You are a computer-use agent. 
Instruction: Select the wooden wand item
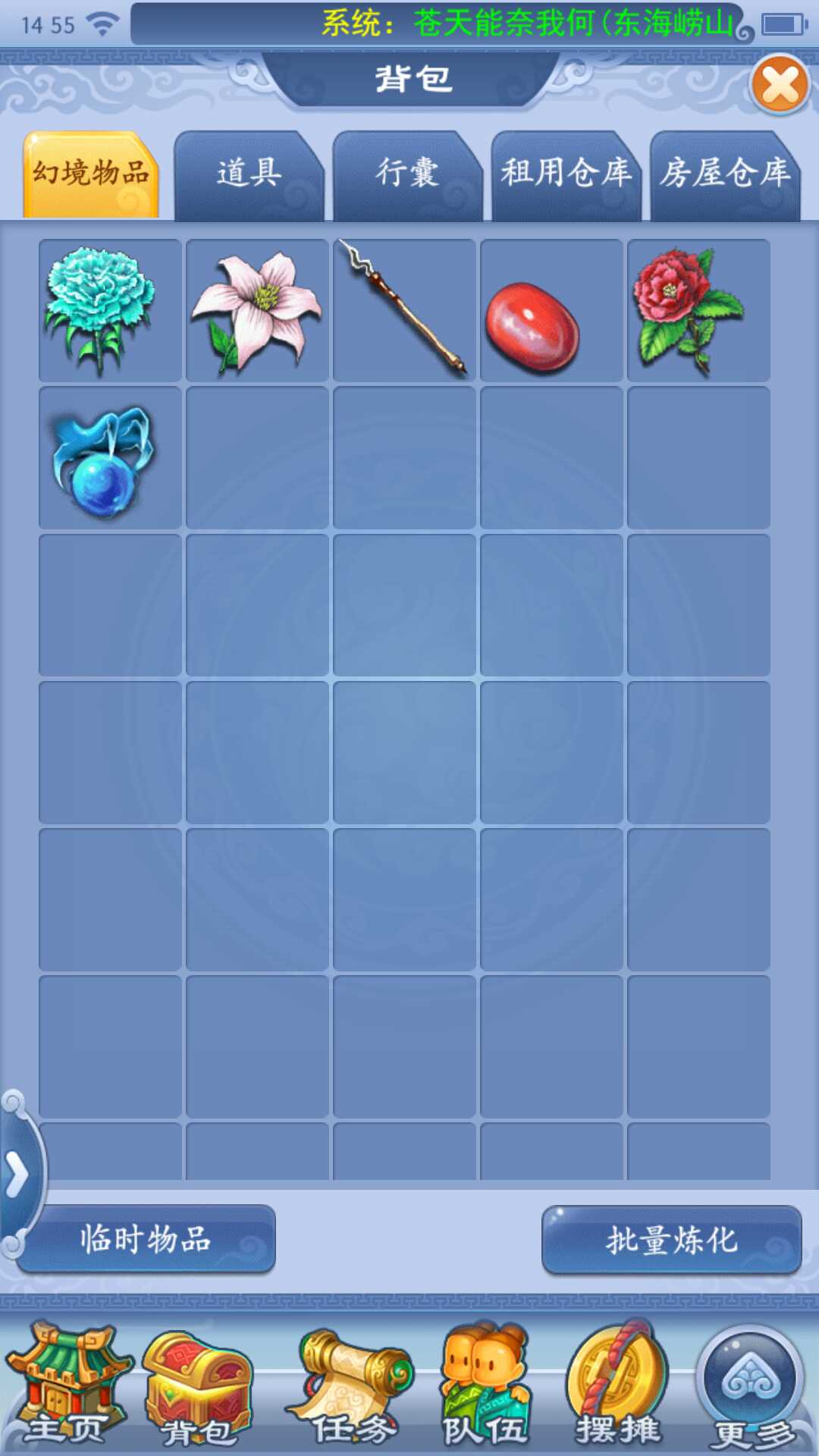tap(404, 310)
